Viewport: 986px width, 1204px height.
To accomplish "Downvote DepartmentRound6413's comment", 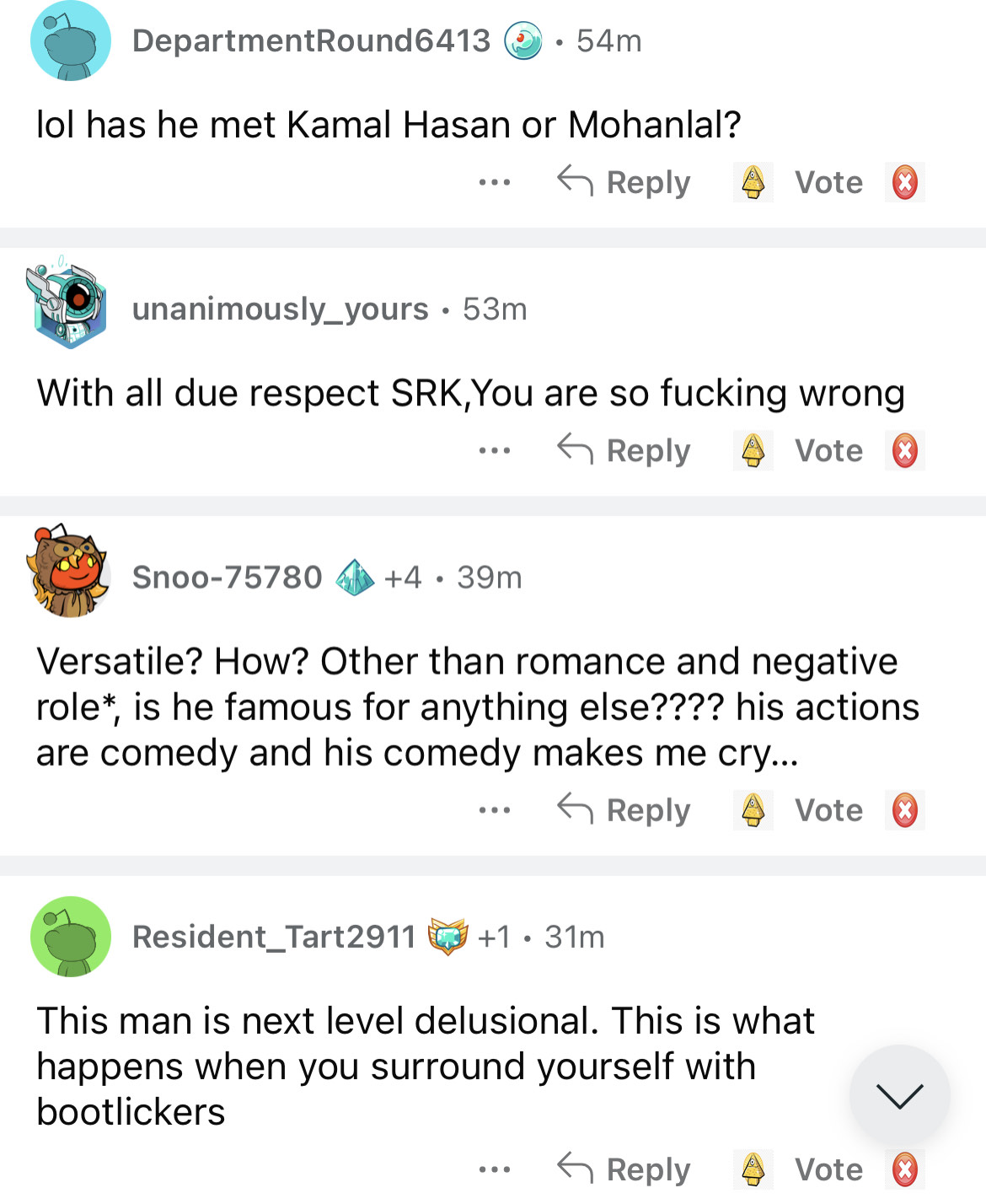I will pyautogui.click(x=904, y=182).
